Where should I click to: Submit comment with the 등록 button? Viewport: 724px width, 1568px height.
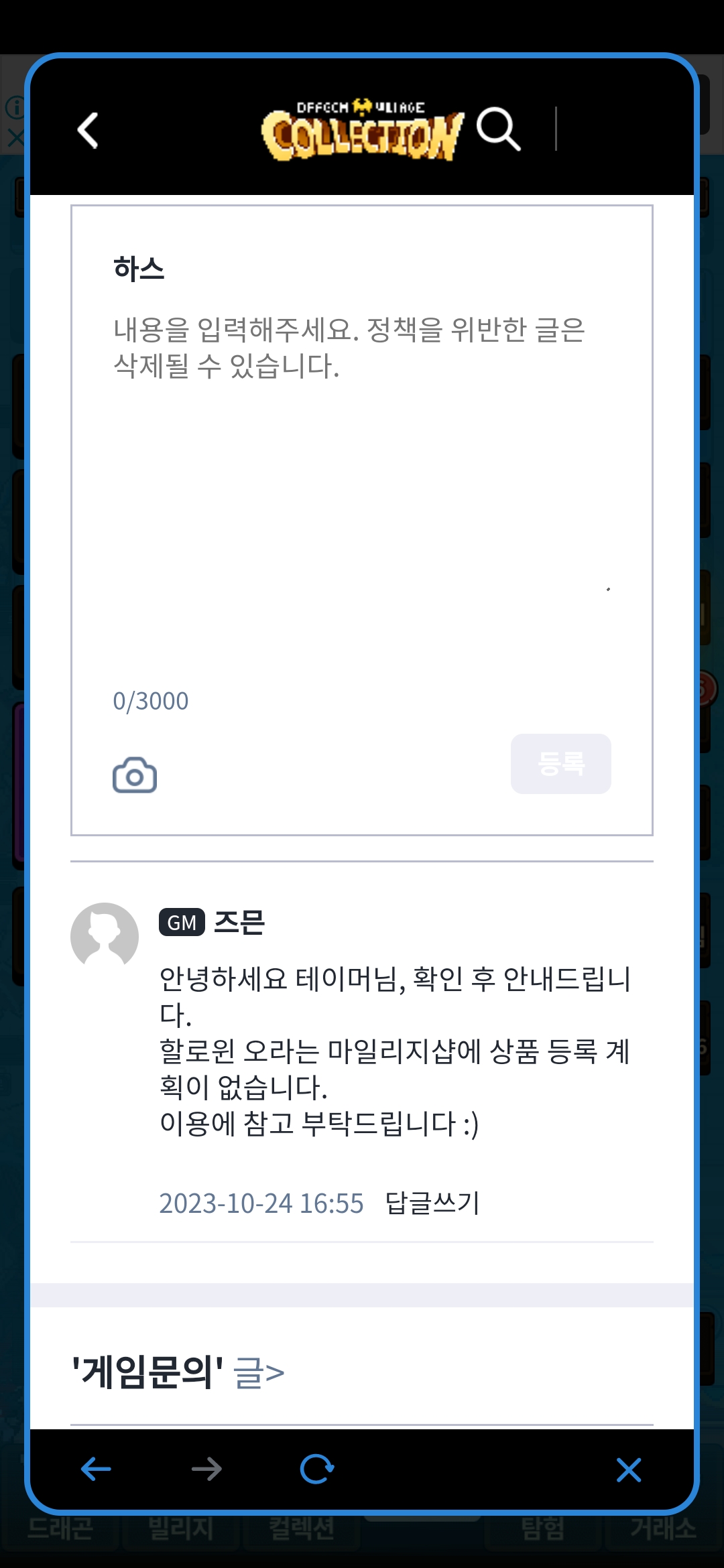coord(560,764)
